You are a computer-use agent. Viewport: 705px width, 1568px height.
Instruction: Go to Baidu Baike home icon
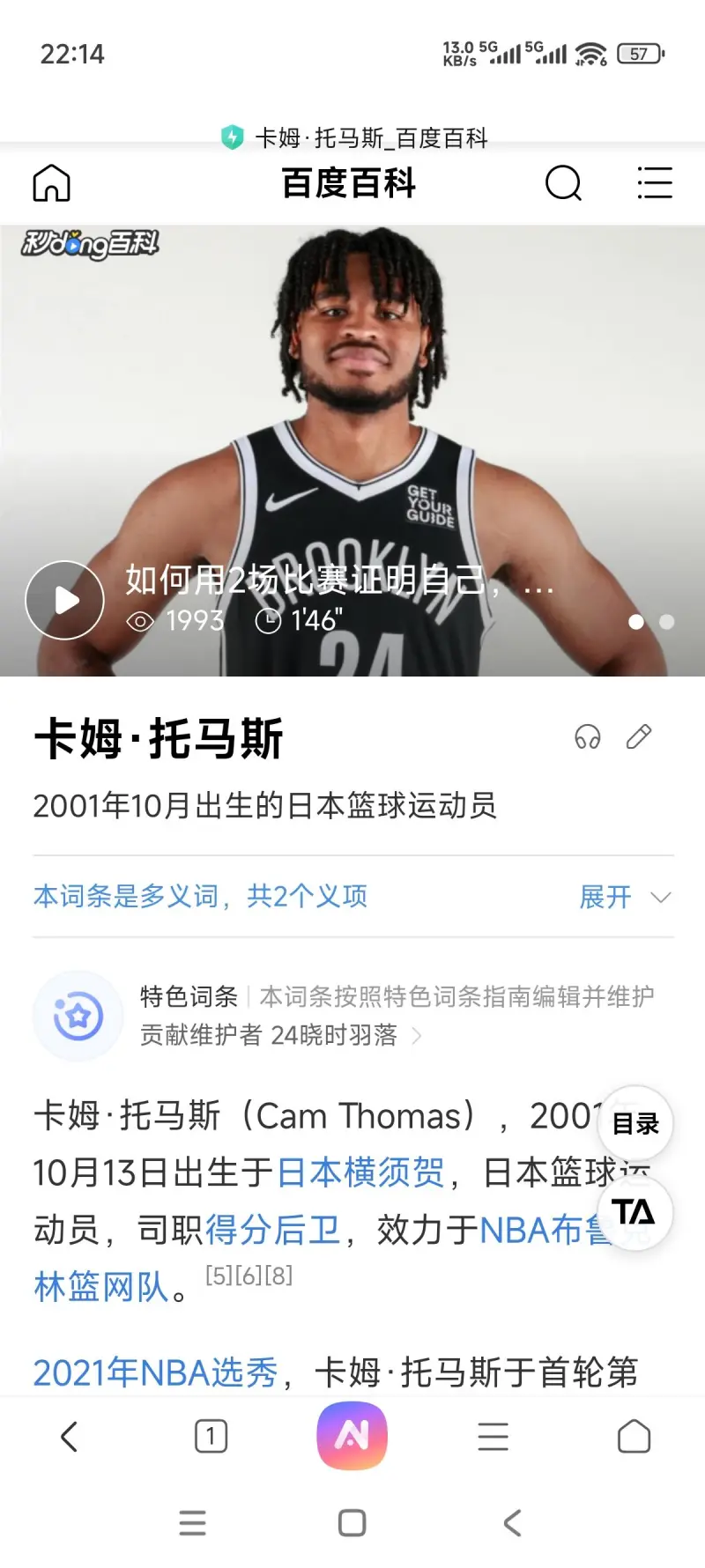(51, 183)
